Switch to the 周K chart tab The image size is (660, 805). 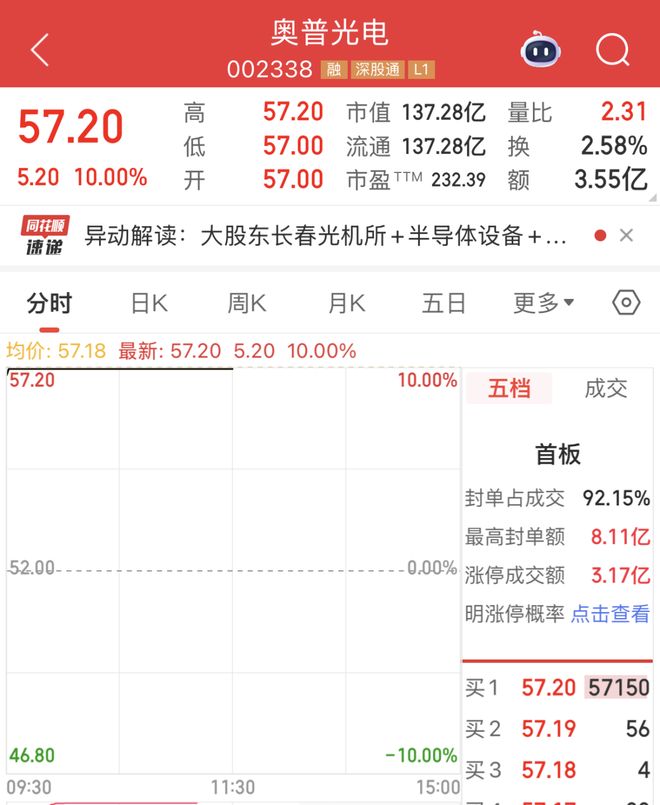(x=246, y=303)
